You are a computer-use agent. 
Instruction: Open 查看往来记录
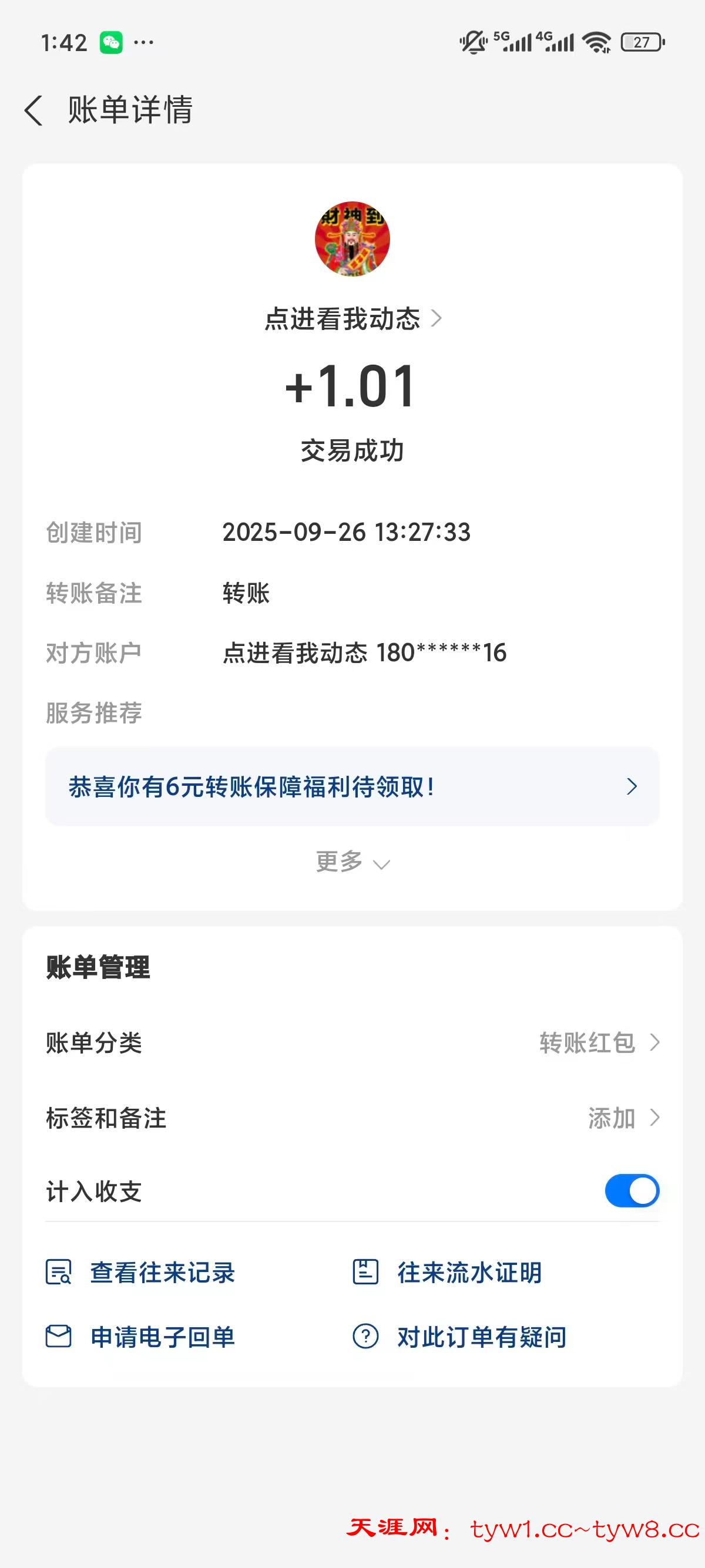click(141, 1272)
